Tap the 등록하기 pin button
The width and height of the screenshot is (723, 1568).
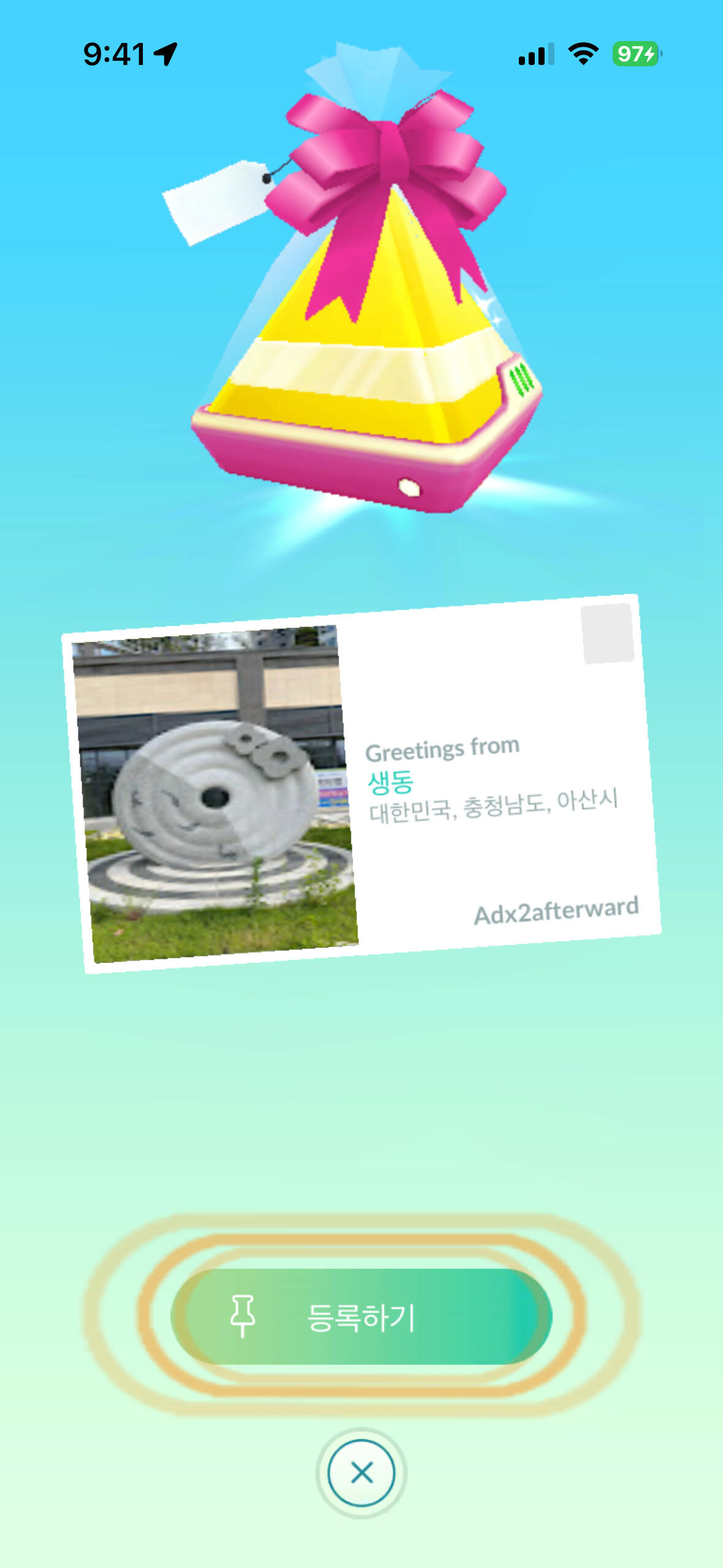(361, 1316)
